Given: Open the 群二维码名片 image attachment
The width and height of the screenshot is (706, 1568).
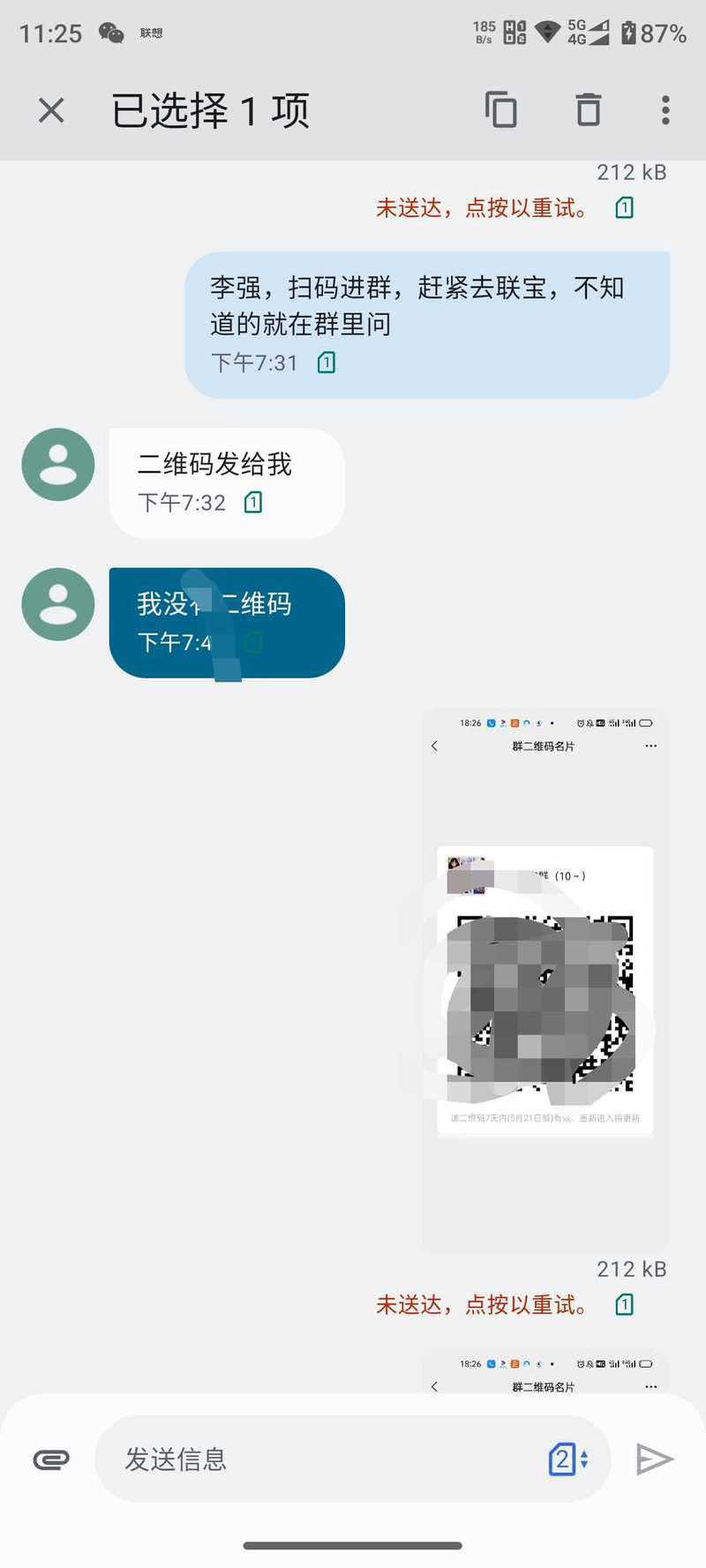Looking at the screenshot, I should [x=545, y=980].
